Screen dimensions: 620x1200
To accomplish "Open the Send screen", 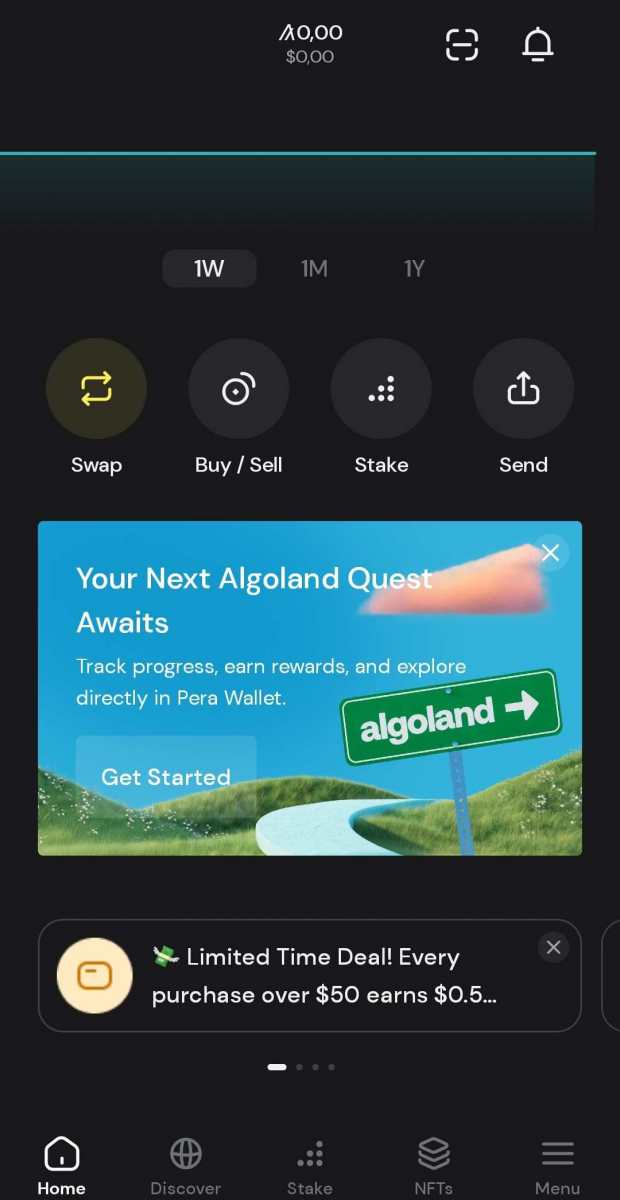I will tap(523, 389).
